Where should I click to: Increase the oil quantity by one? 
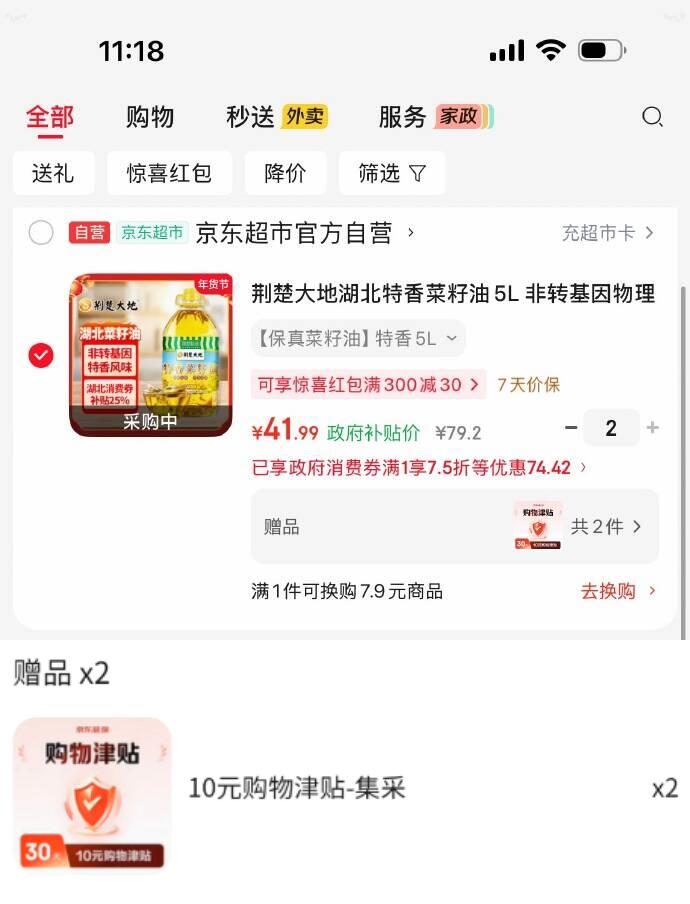653,428
